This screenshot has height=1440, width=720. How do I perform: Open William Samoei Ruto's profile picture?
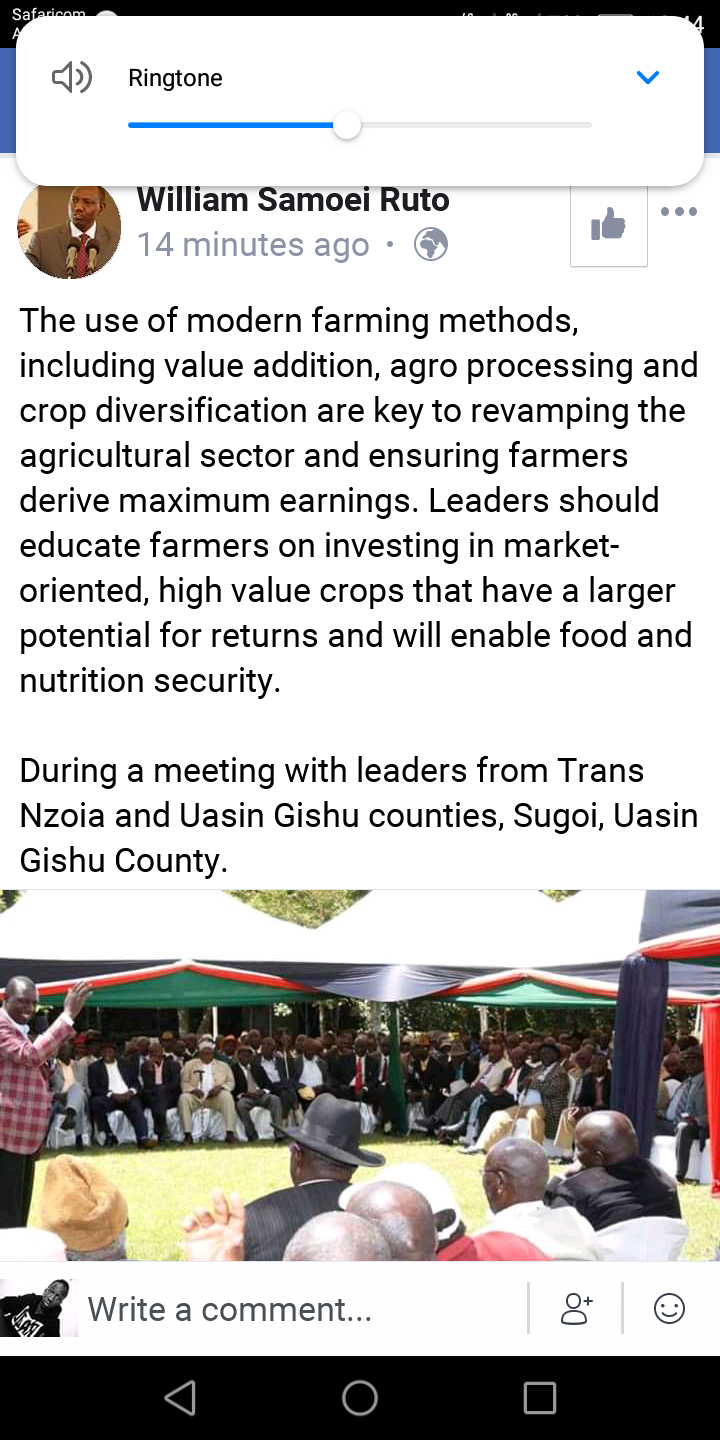click(x=69, y=231)
